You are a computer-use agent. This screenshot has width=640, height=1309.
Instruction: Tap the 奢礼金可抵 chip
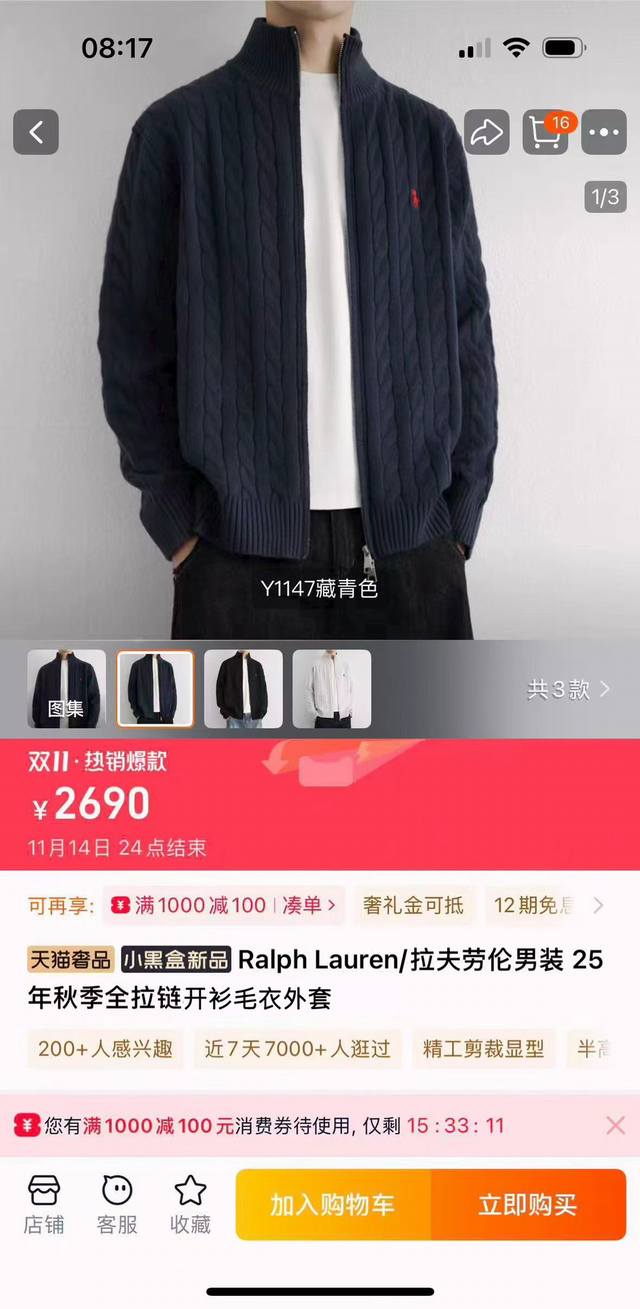413,906
